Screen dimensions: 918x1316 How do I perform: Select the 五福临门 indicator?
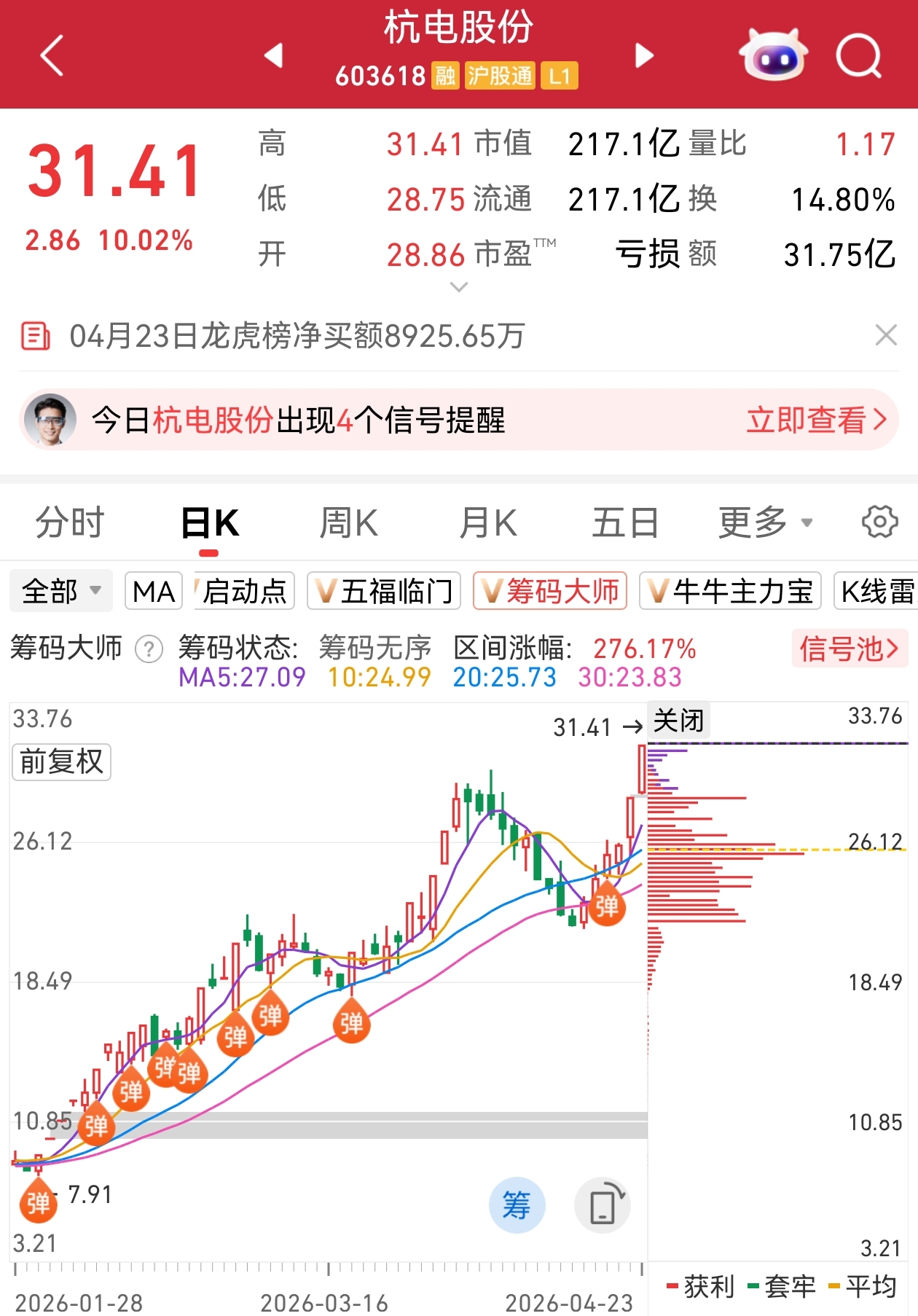tap(385, 591)
